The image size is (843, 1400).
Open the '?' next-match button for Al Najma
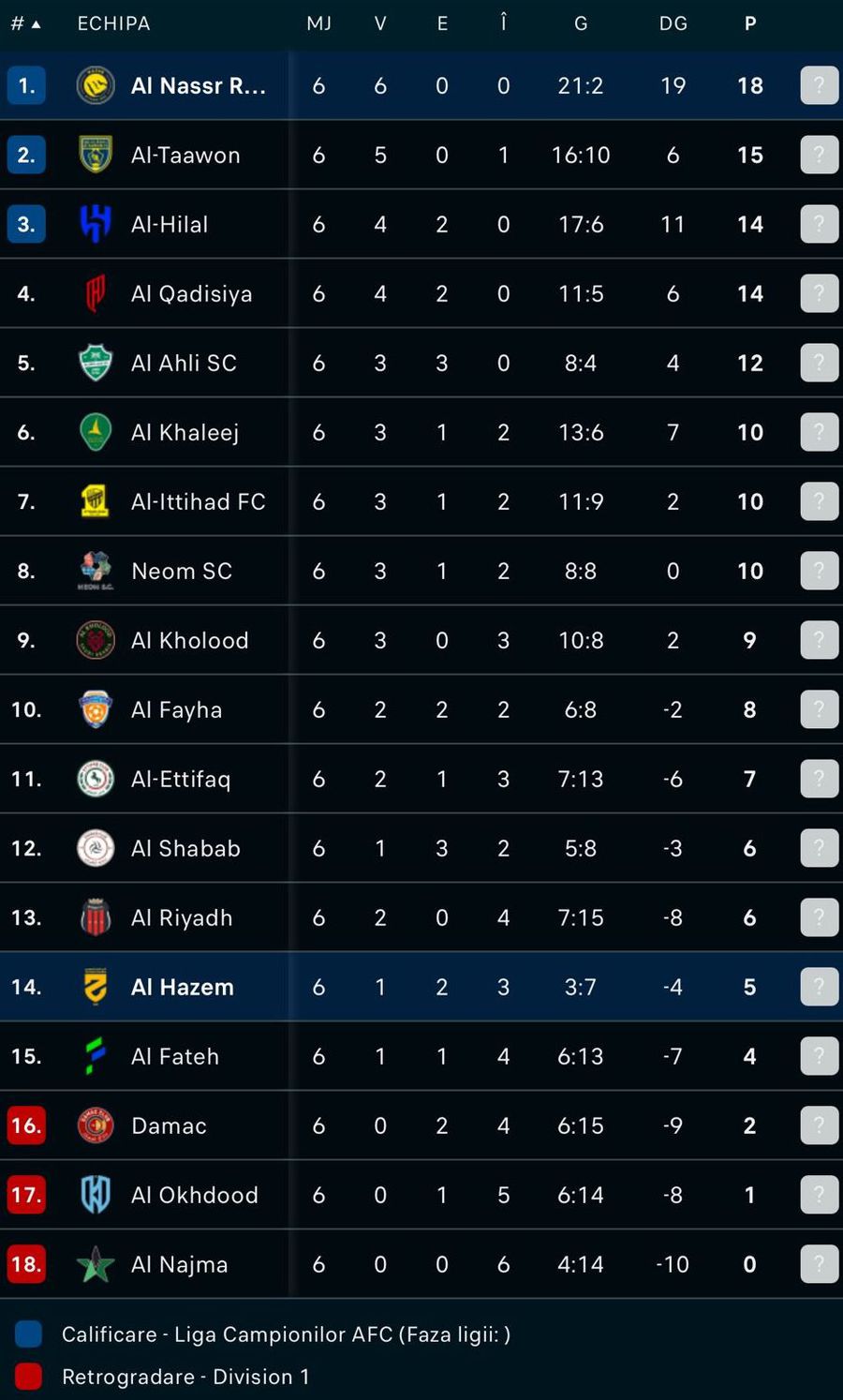pyautogui.click(x=819, y=1264)
